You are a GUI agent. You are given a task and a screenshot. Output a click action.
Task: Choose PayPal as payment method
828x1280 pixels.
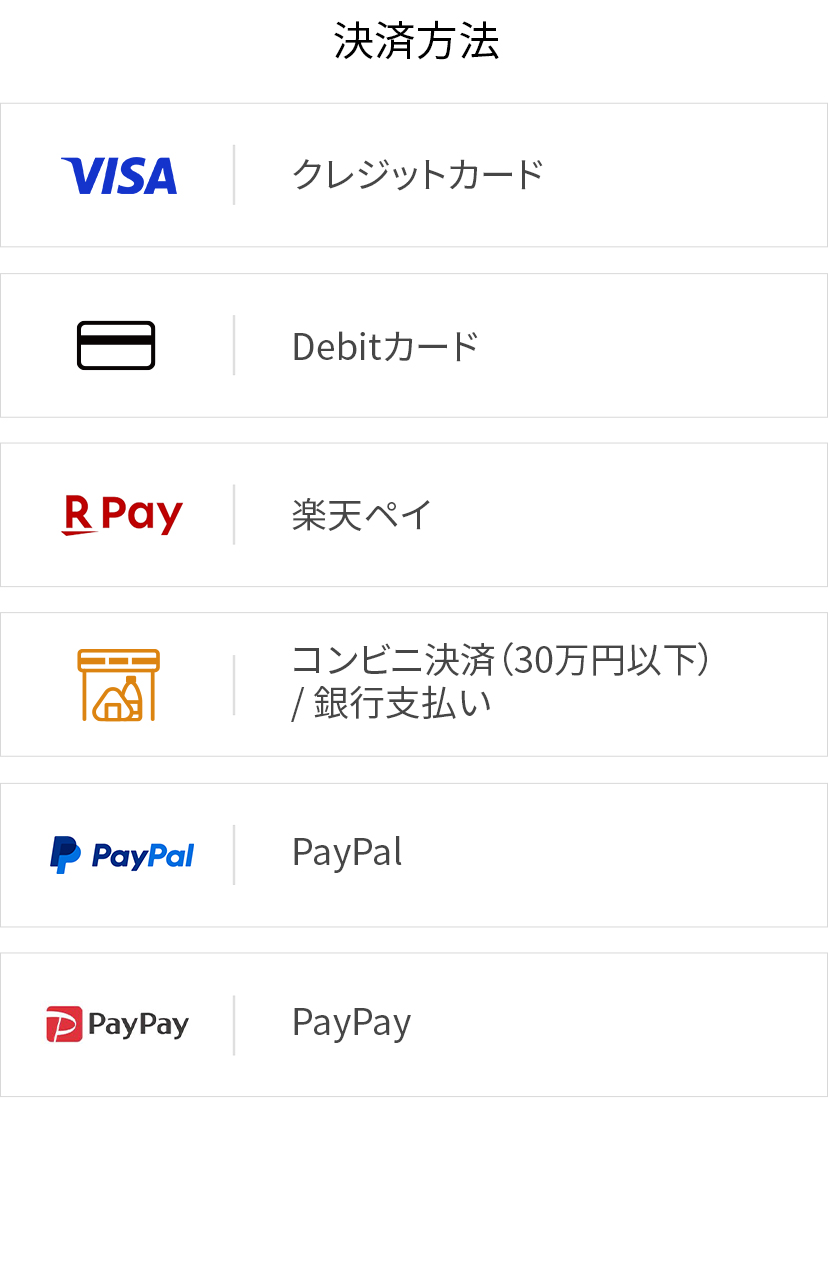tap(414, 855)
